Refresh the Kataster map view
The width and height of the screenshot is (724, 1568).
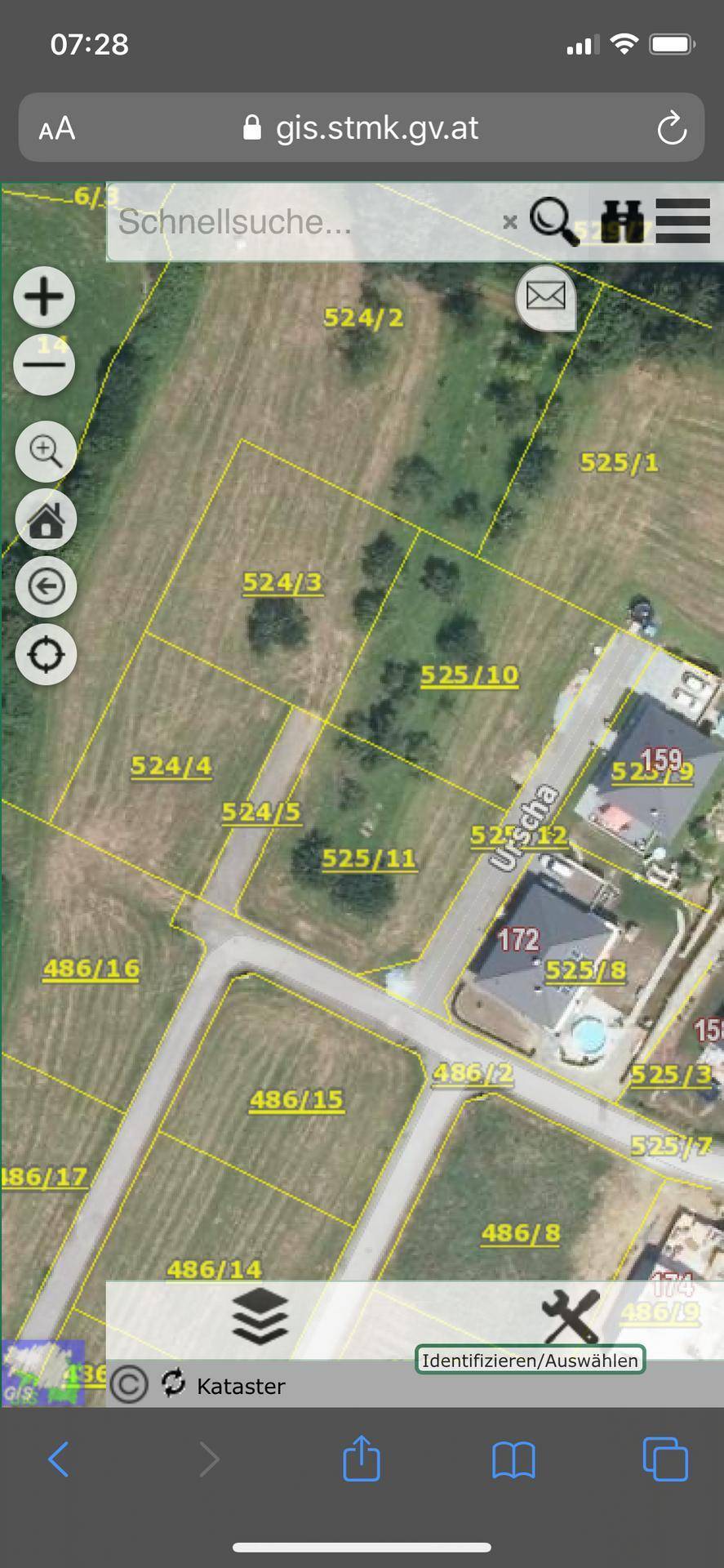coord(173,1383)
